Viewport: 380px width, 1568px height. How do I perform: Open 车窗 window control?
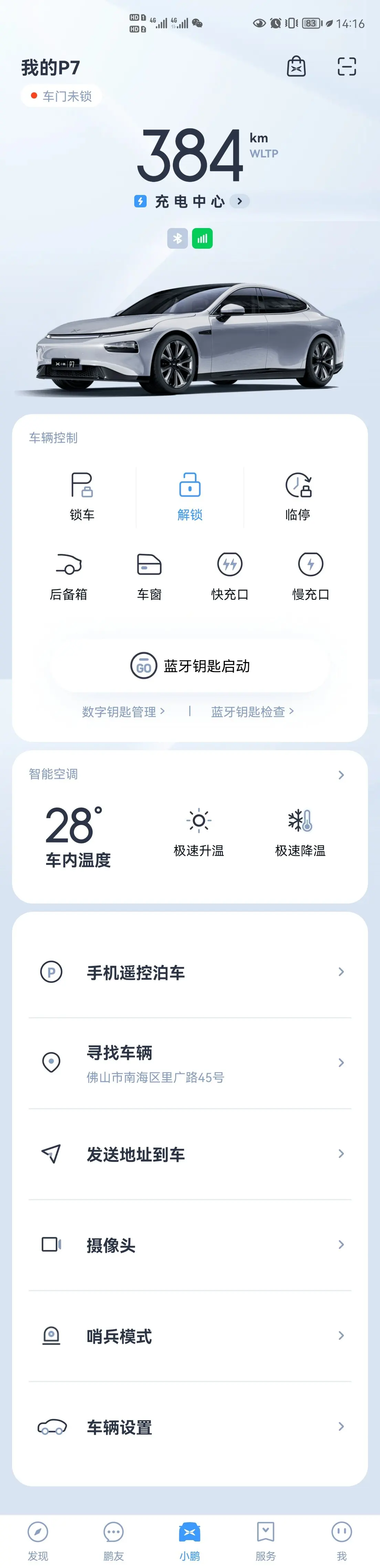tap(149, 575)
